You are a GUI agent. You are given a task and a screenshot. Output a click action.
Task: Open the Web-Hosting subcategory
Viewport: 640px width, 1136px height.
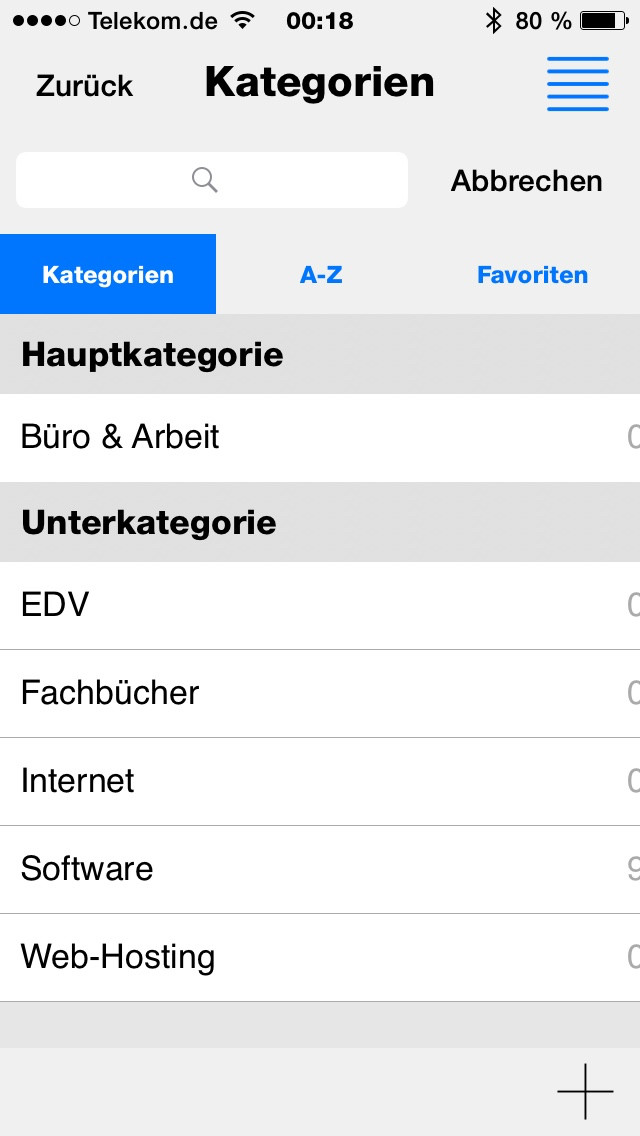pos(320,958)
